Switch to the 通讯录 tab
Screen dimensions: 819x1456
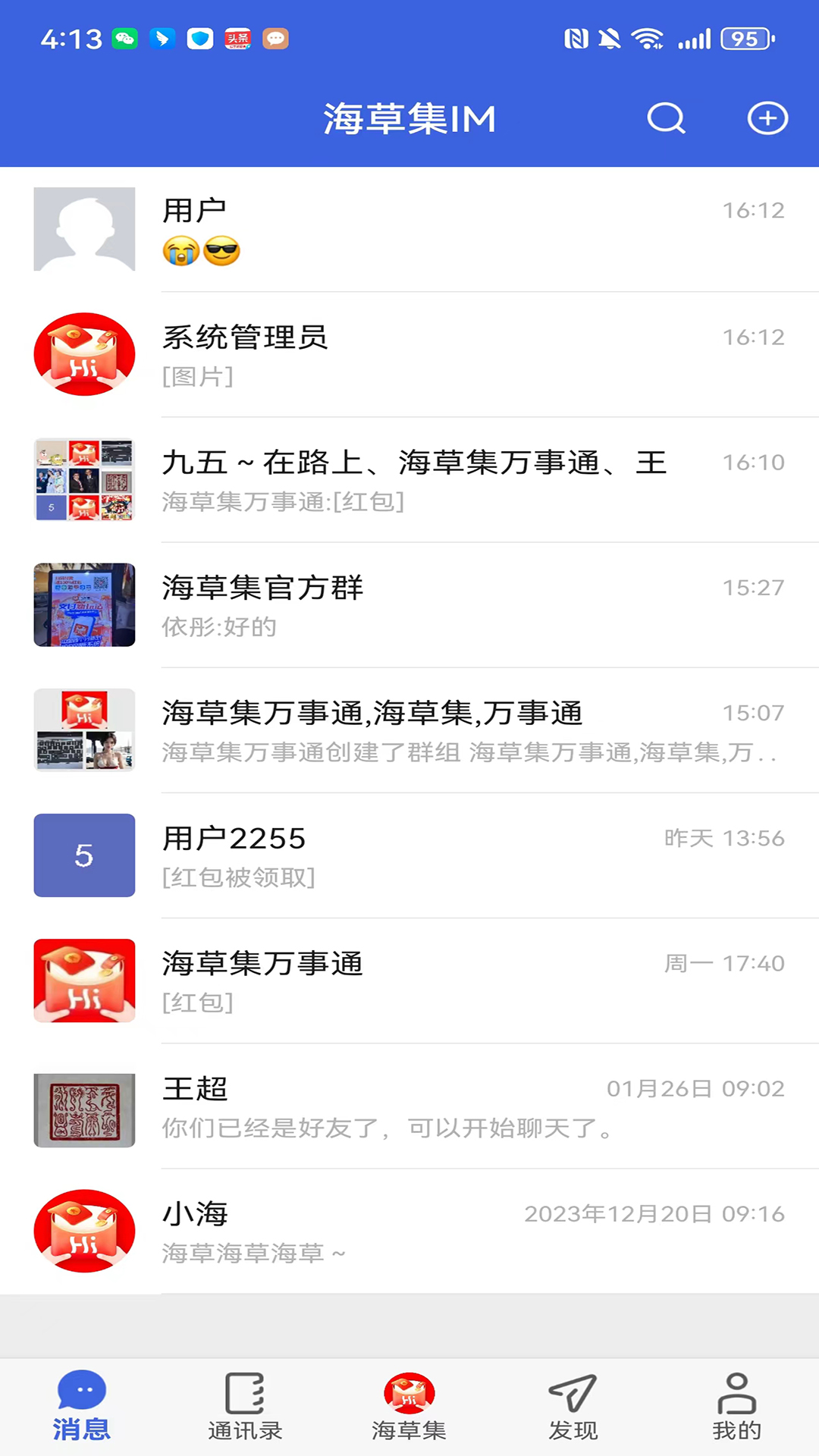pyautogui.click(x=245, y=1407)
